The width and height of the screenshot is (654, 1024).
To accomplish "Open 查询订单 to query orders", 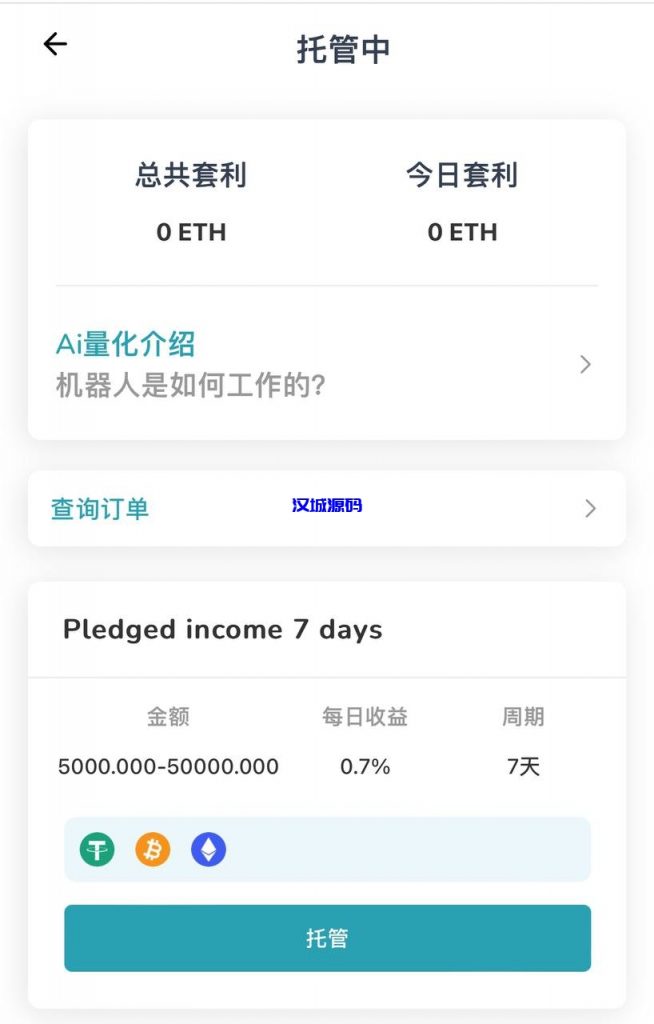I will pyautogui.click(x=326, y=508).
